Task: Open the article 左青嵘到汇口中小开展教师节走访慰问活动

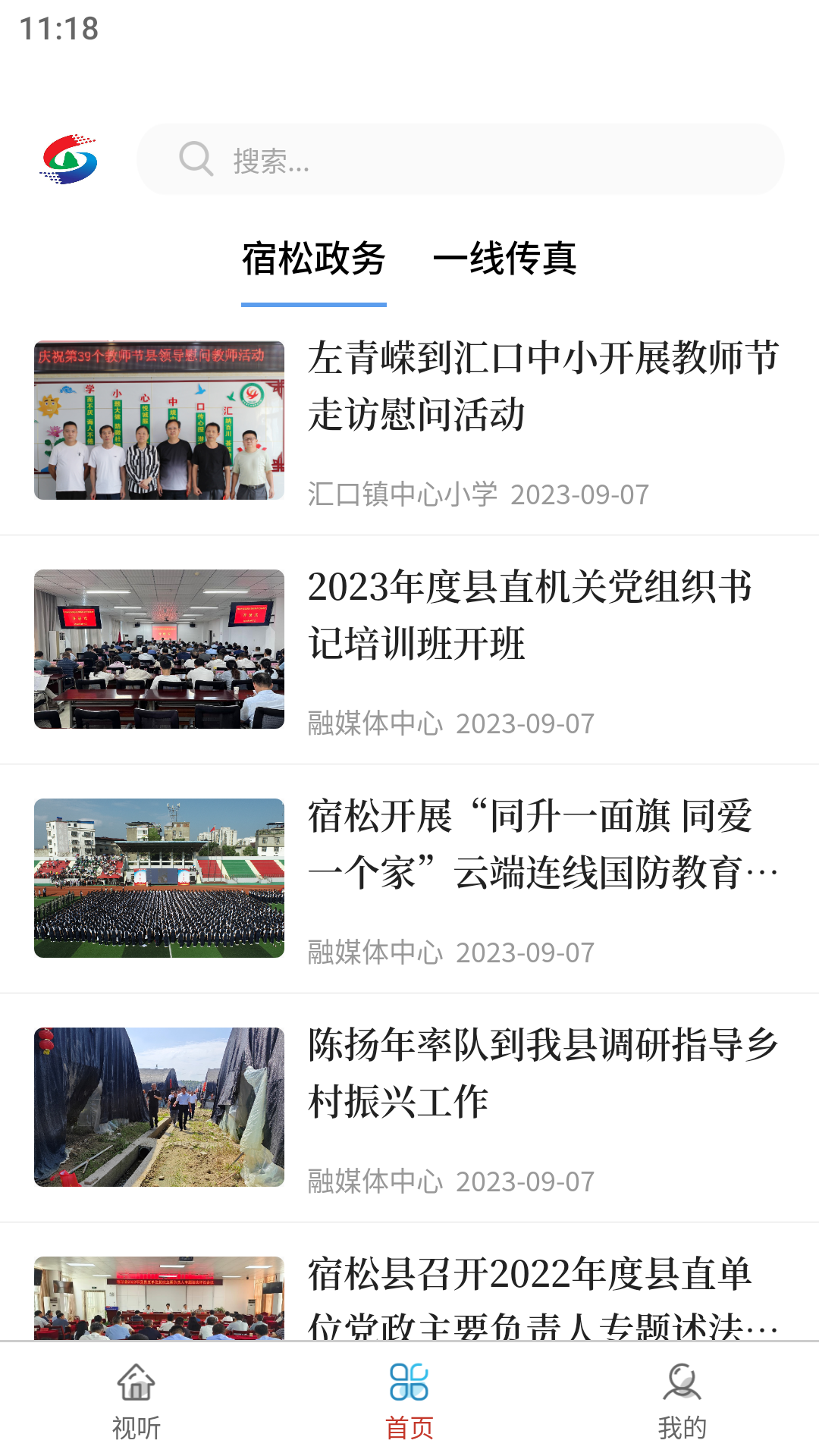Action: tap(543, 386)
